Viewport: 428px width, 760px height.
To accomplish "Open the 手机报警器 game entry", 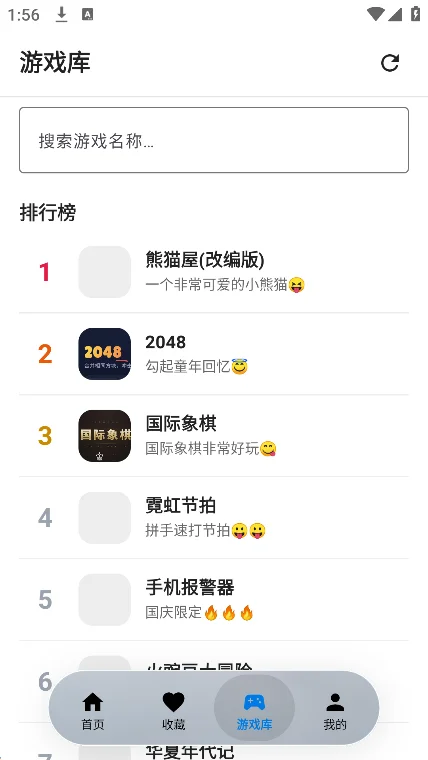I will pyautogui.click(x=214, y=600).
